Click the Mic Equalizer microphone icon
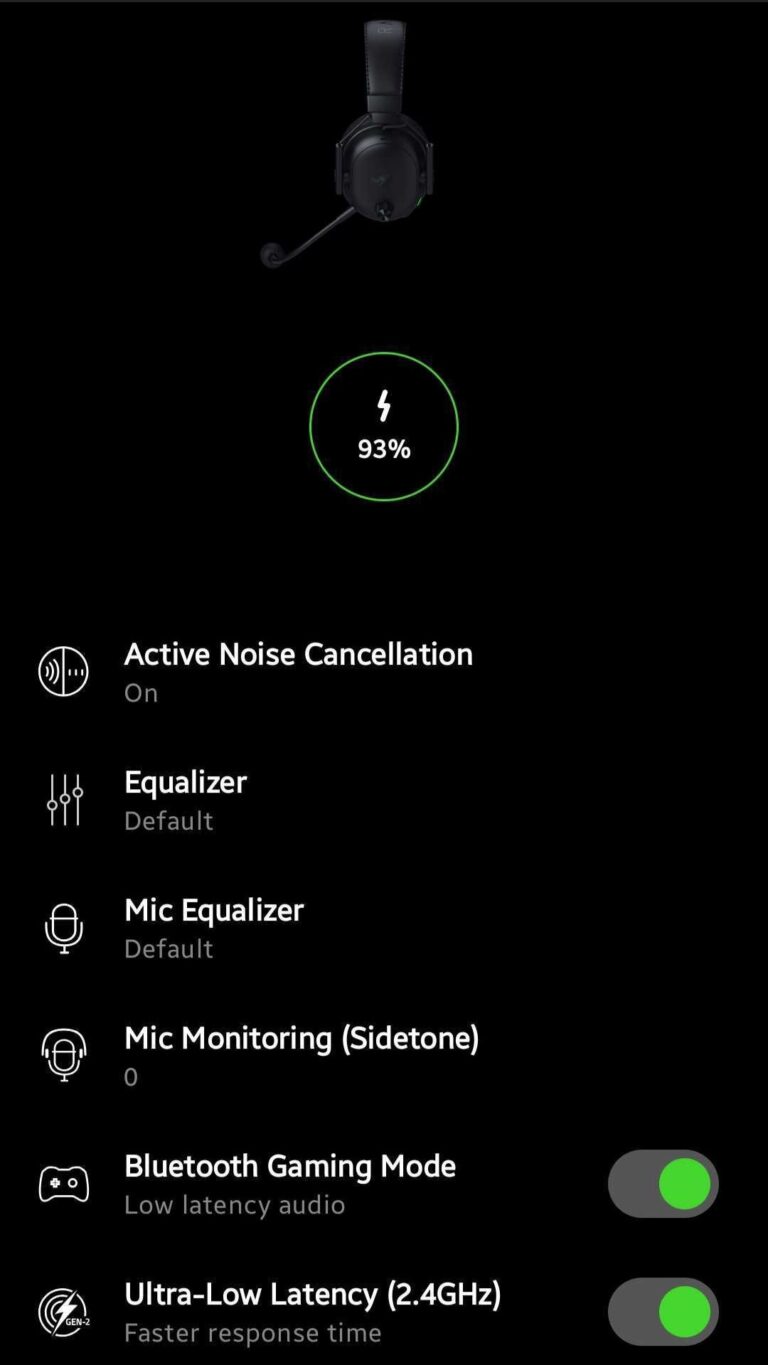Screen dimensions: 768x1365 pos(63,926)
